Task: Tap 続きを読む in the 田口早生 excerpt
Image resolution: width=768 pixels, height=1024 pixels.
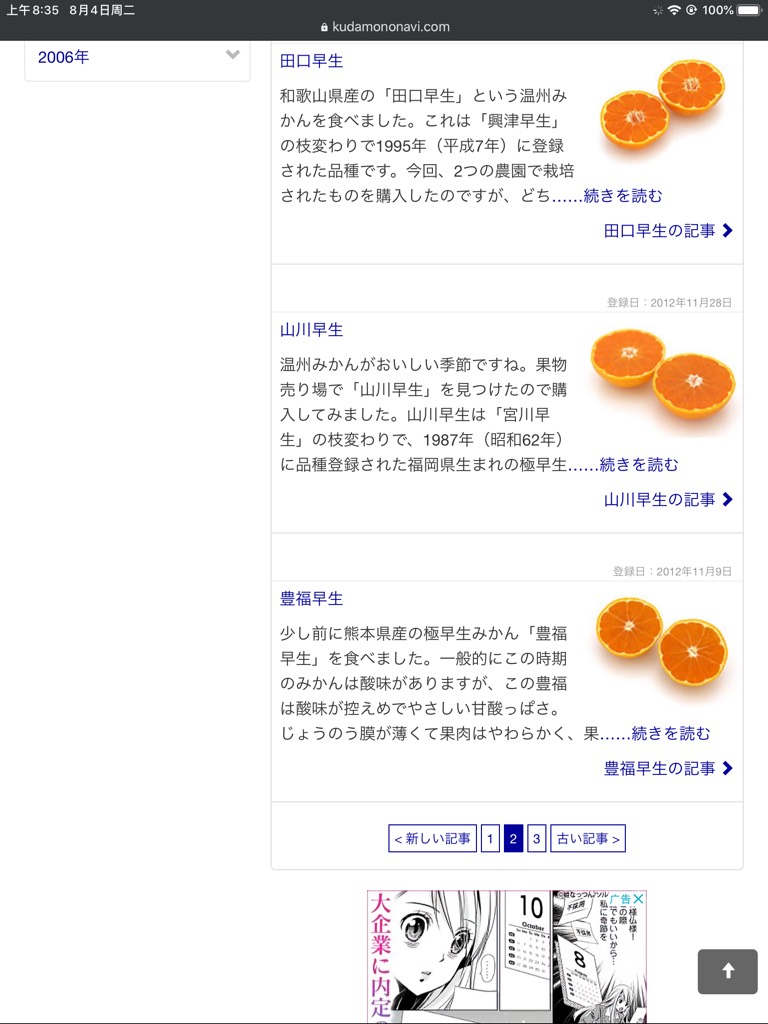Action: tap(622, 196)
